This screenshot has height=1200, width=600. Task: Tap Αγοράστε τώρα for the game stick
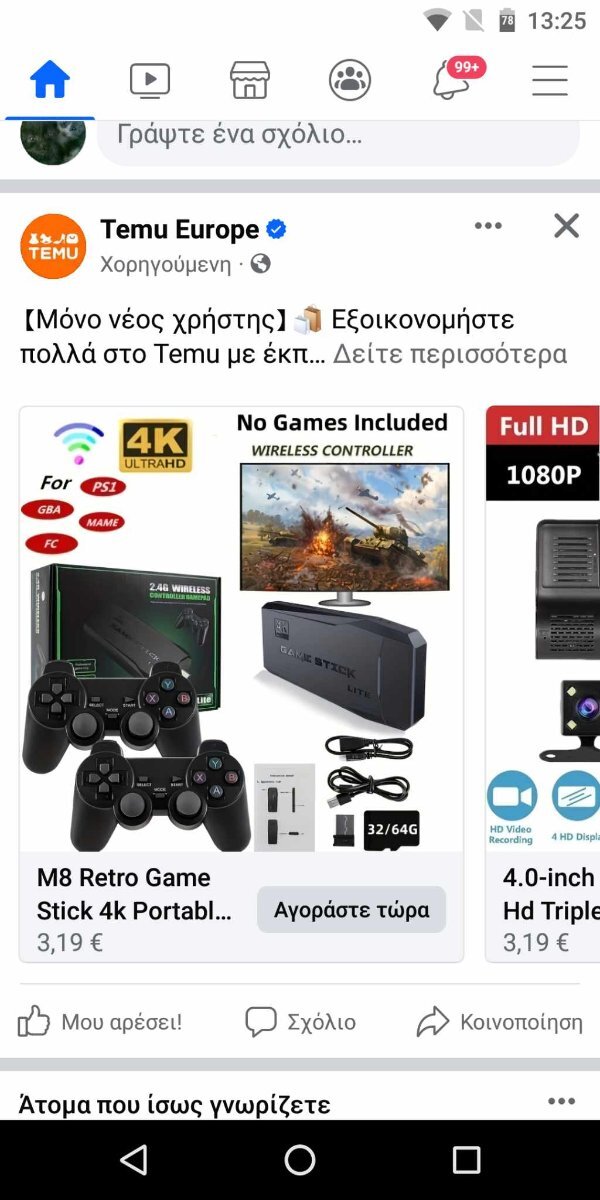pos(352,910)
